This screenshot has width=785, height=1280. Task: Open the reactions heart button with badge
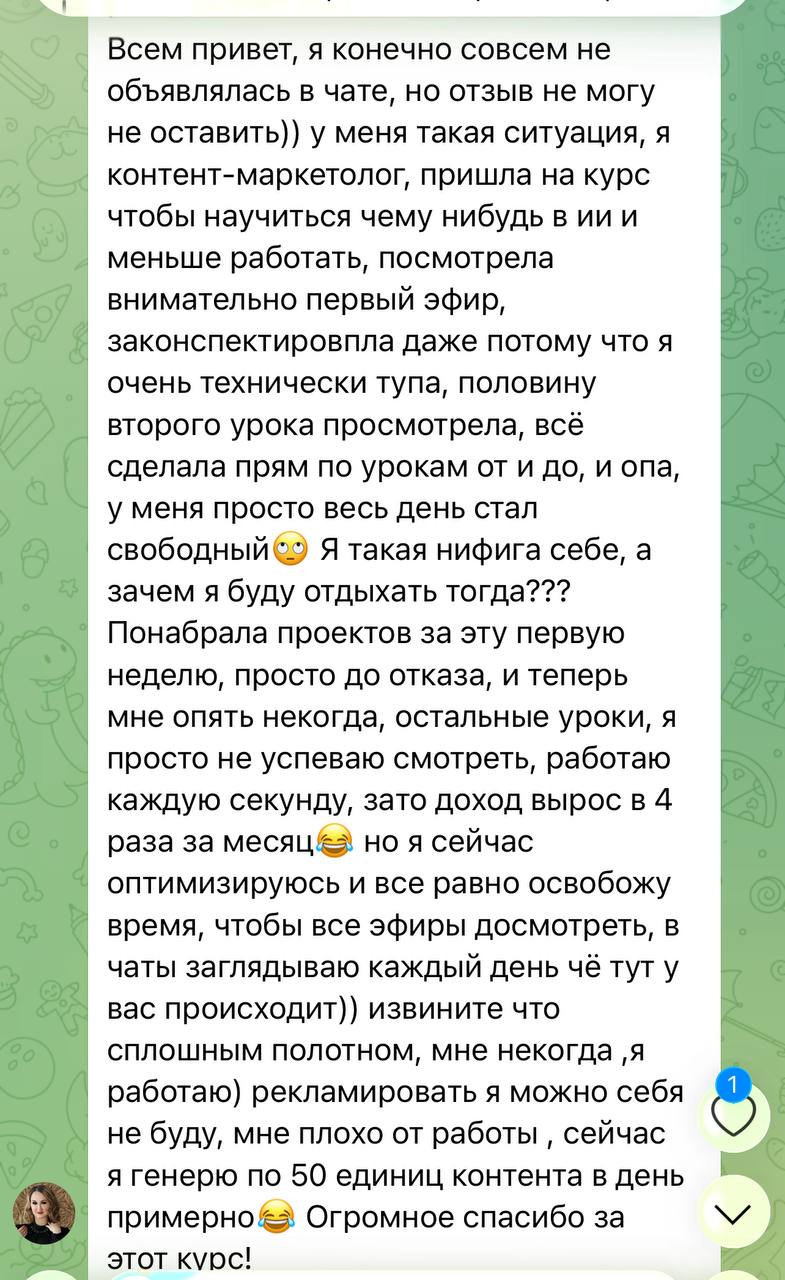pyautogui.click(x=734, y=1116)
